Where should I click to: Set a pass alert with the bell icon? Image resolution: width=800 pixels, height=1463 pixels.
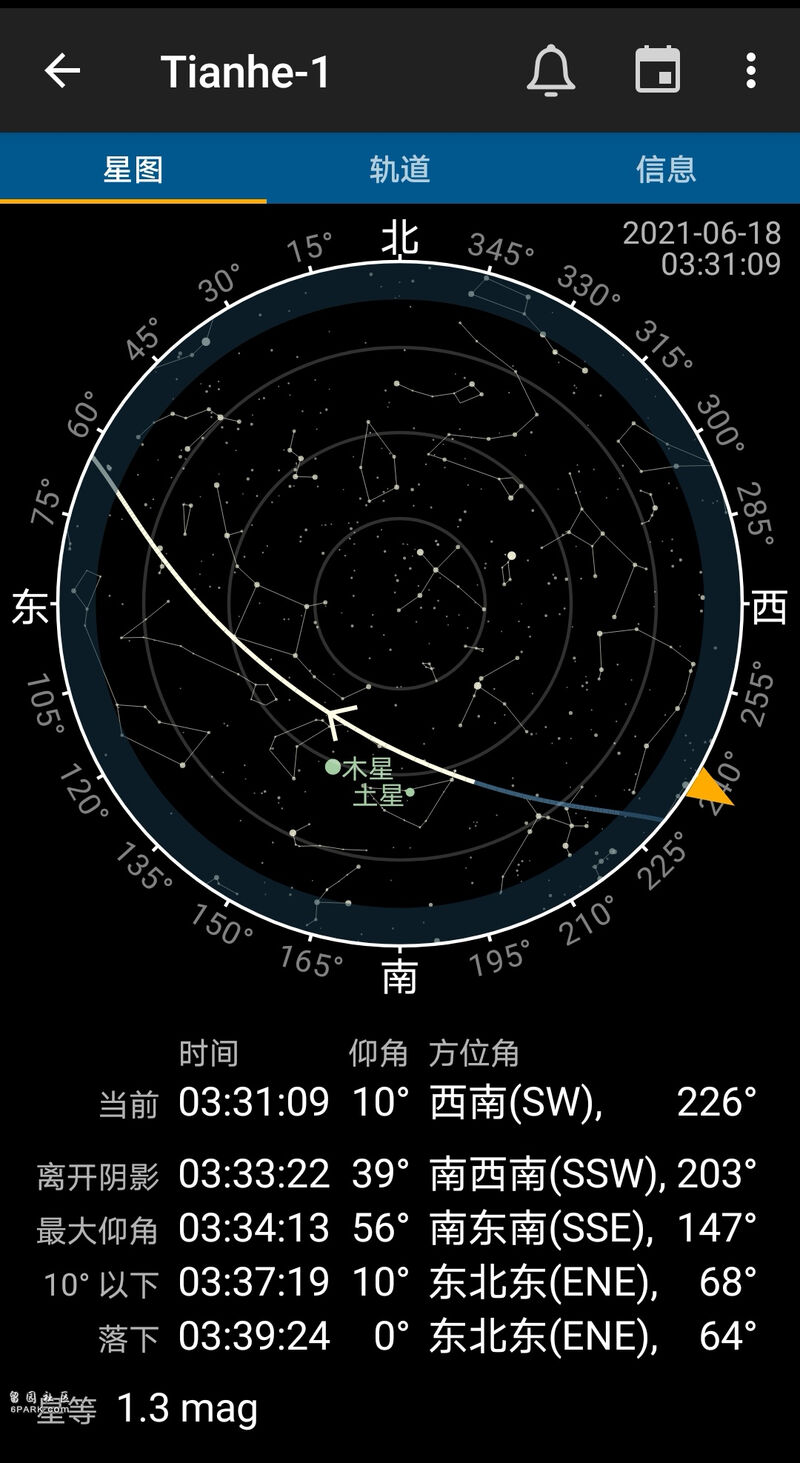tap(550, 71)
